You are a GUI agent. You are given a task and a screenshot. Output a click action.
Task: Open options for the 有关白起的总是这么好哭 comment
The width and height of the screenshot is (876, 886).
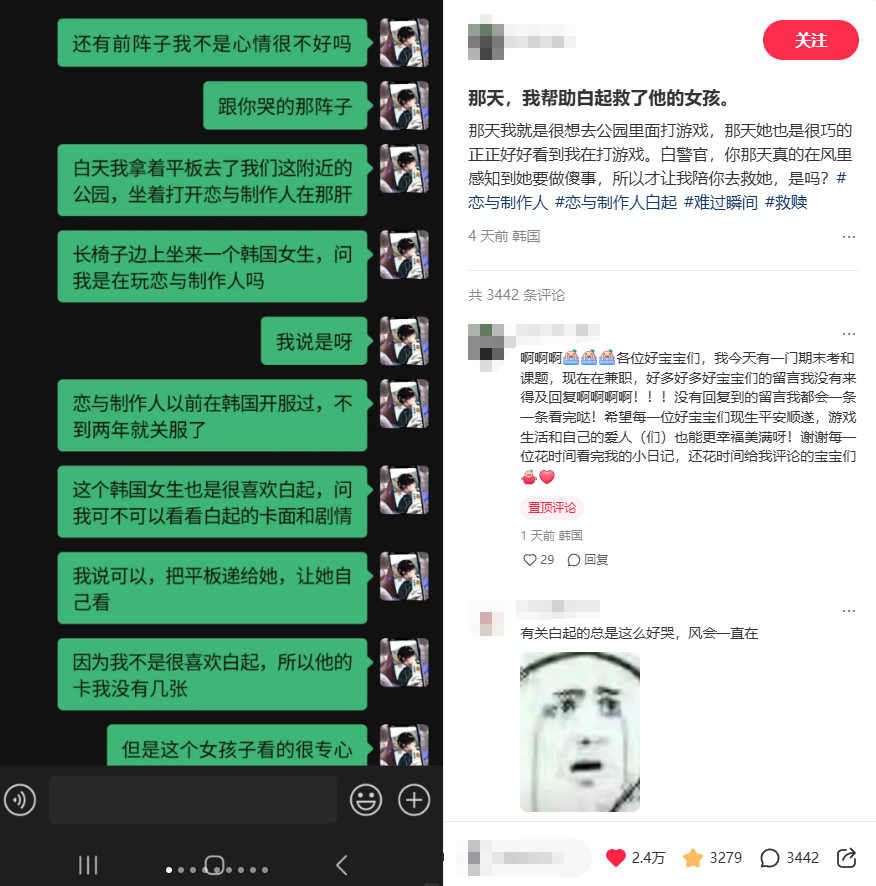848,610
